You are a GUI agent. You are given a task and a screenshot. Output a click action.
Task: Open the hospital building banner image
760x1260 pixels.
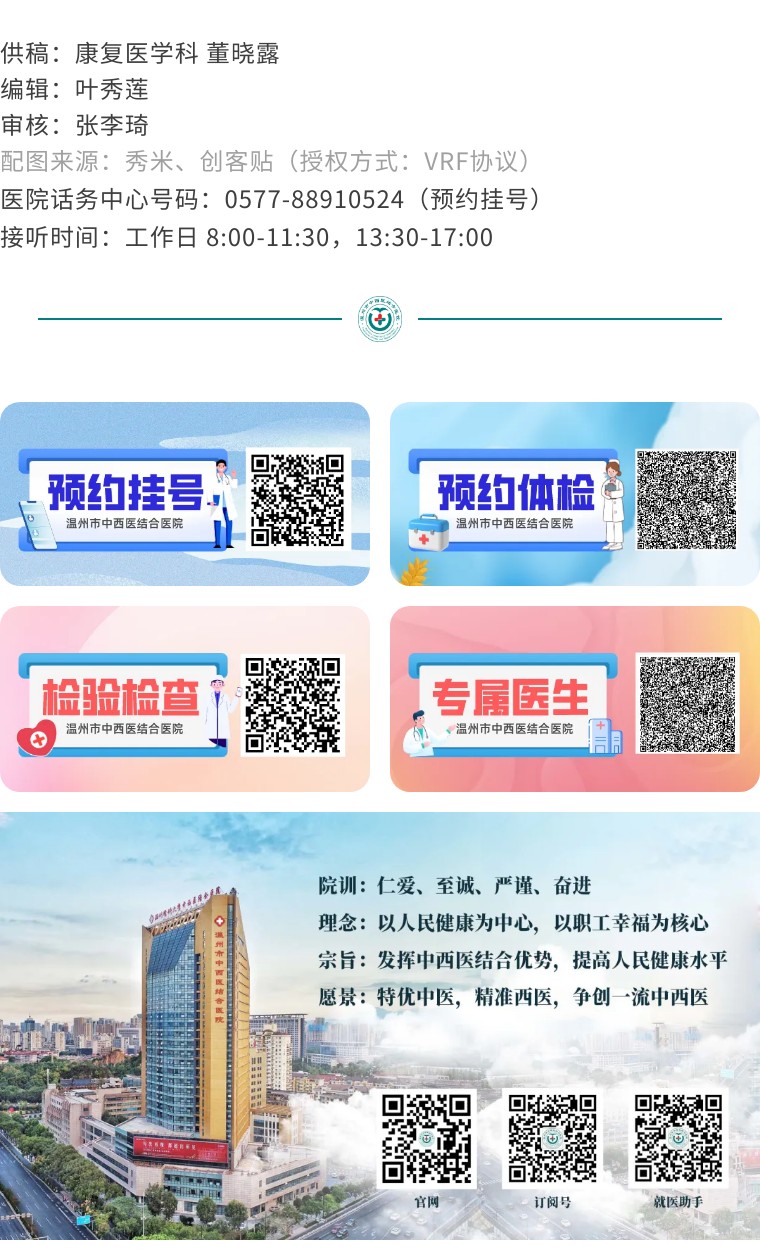pos(380,1025)
